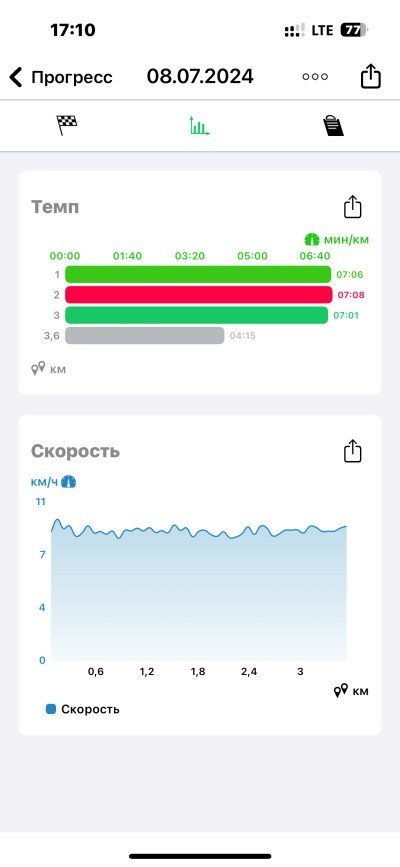The width and height of the screenshot is (400, 867).
Task: Open the three-dot options menu
Action: point(315,77)
